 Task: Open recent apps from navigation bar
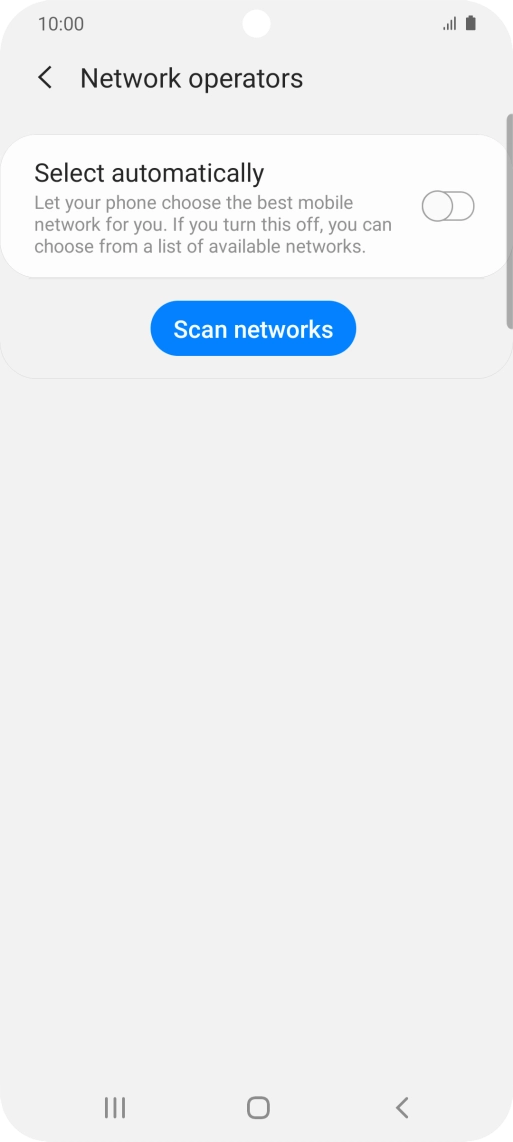[114, 1108]
